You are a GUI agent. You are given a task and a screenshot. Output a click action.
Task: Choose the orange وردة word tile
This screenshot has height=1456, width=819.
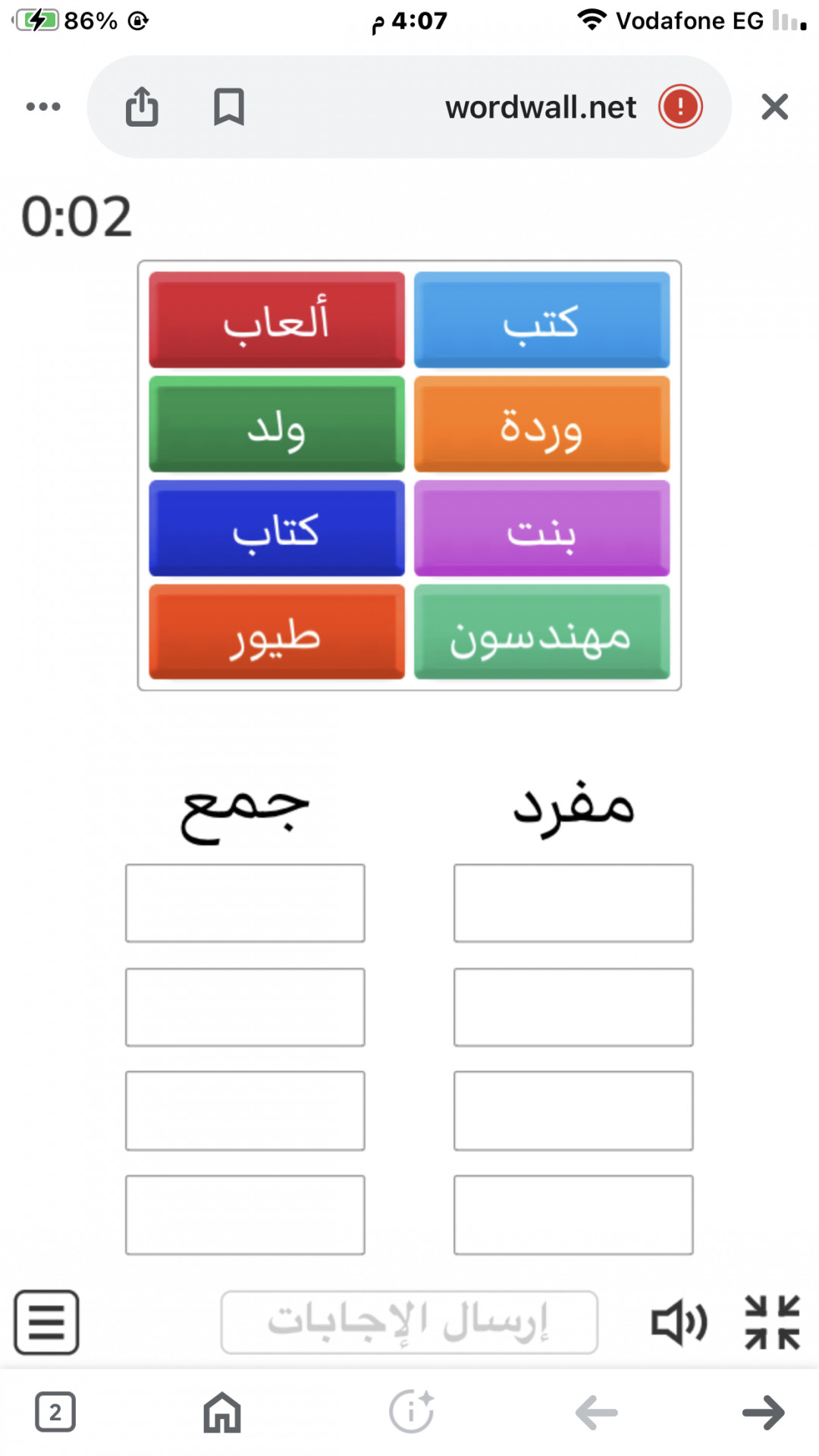click(x=541, y=424)
